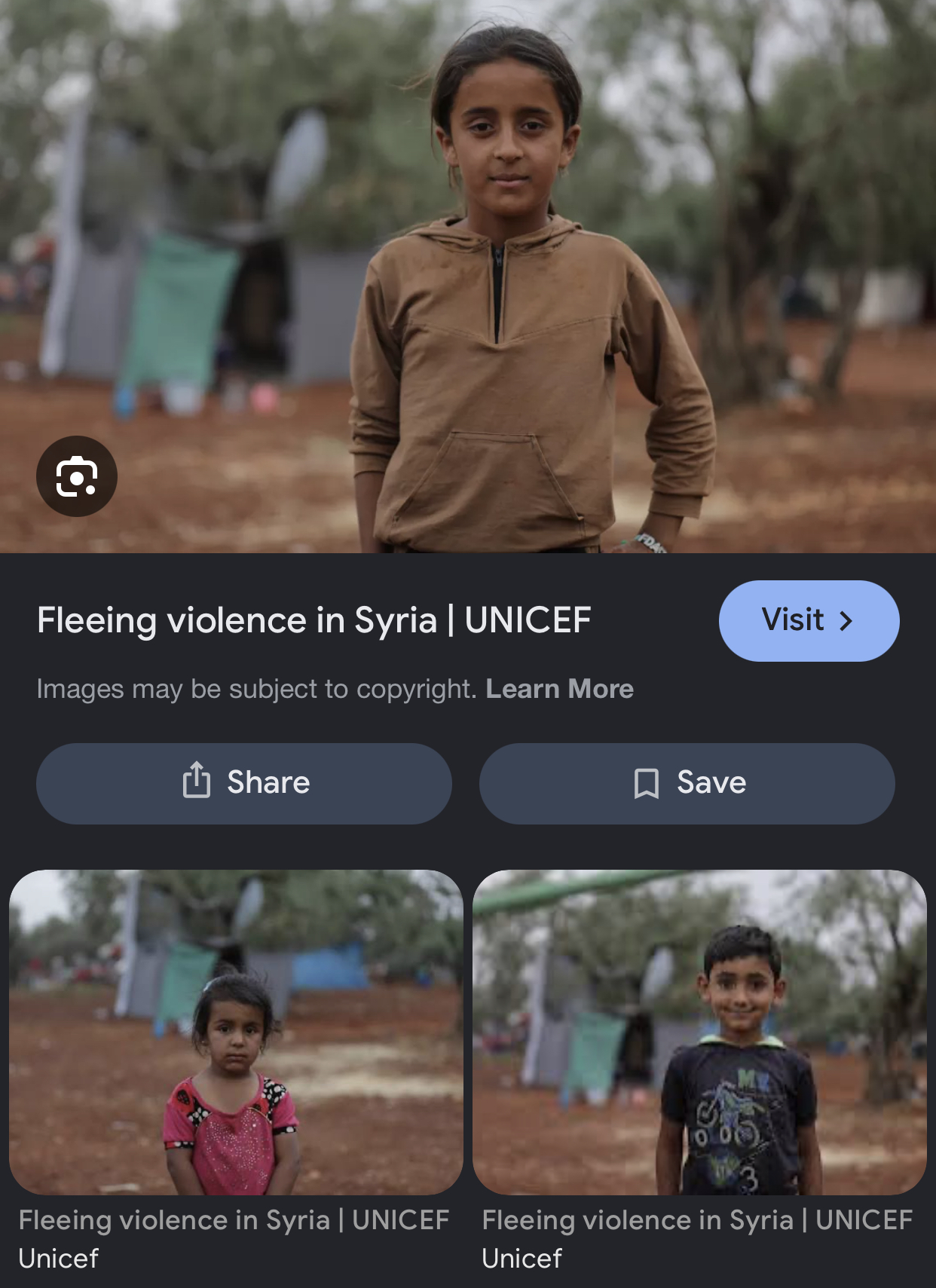The image size is (936, 1288).
Task: Visit the UNICEF source page
Action: (809, 621)
